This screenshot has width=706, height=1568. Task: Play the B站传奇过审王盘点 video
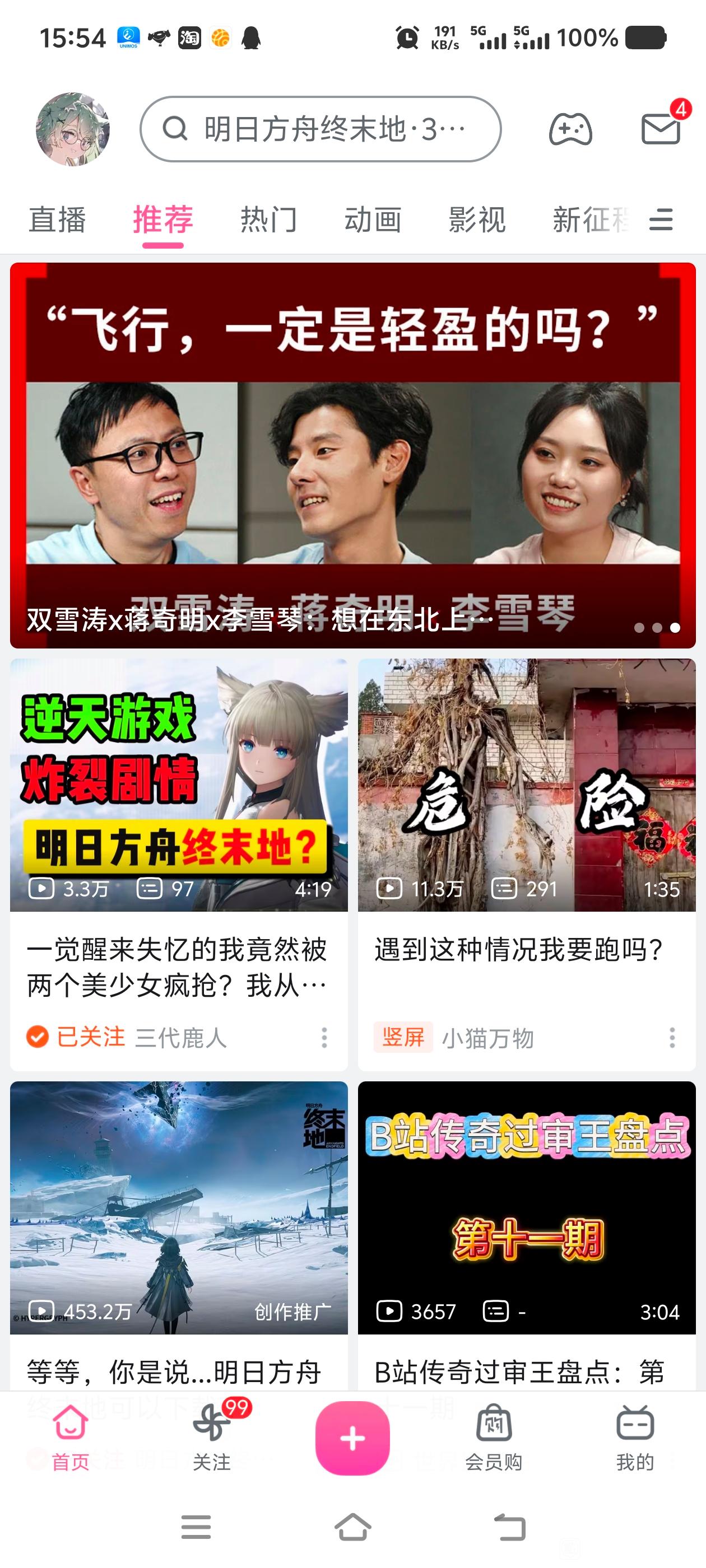pos(526,1208)
